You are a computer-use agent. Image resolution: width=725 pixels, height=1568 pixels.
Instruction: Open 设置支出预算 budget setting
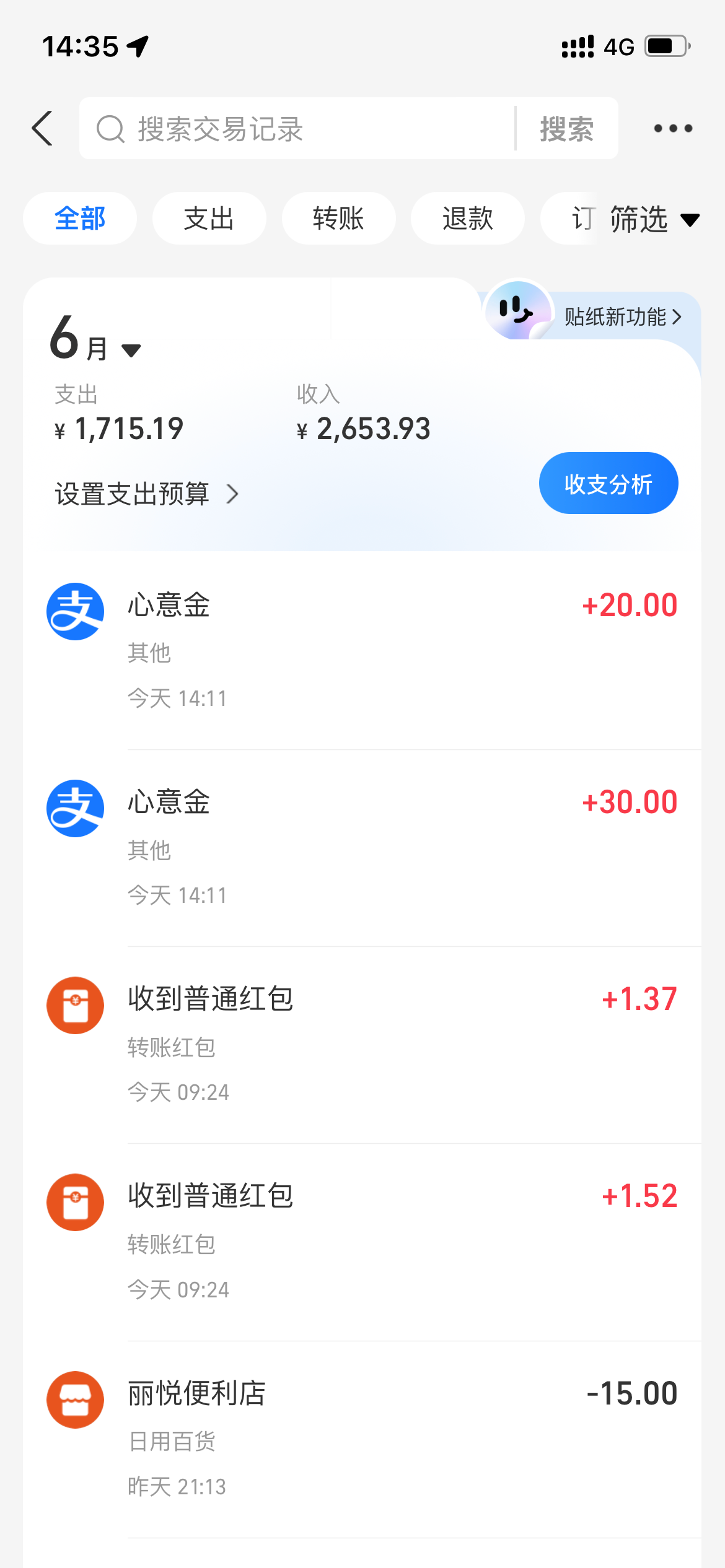click(x=146, y=494)
